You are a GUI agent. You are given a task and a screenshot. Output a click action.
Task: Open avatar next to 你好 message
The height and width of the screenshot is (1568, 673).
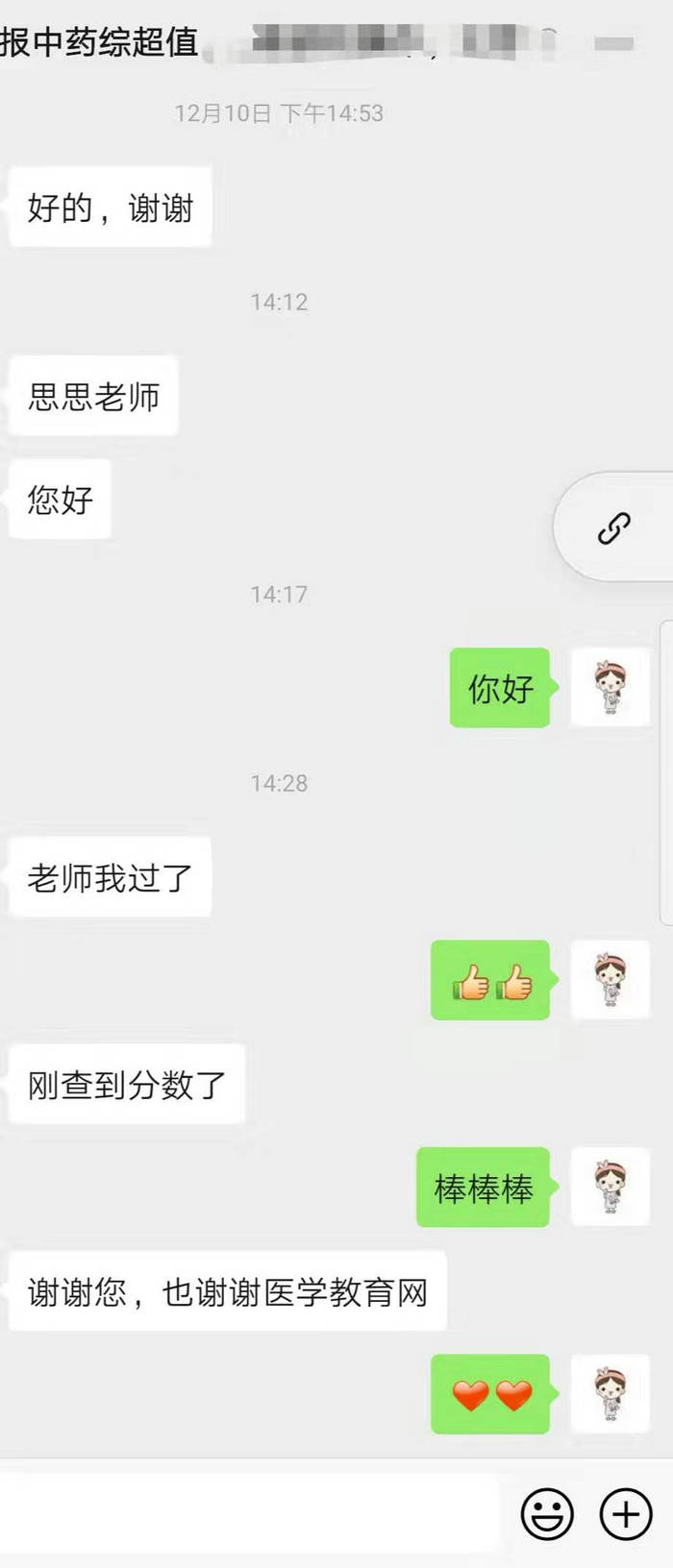point(611,687)
